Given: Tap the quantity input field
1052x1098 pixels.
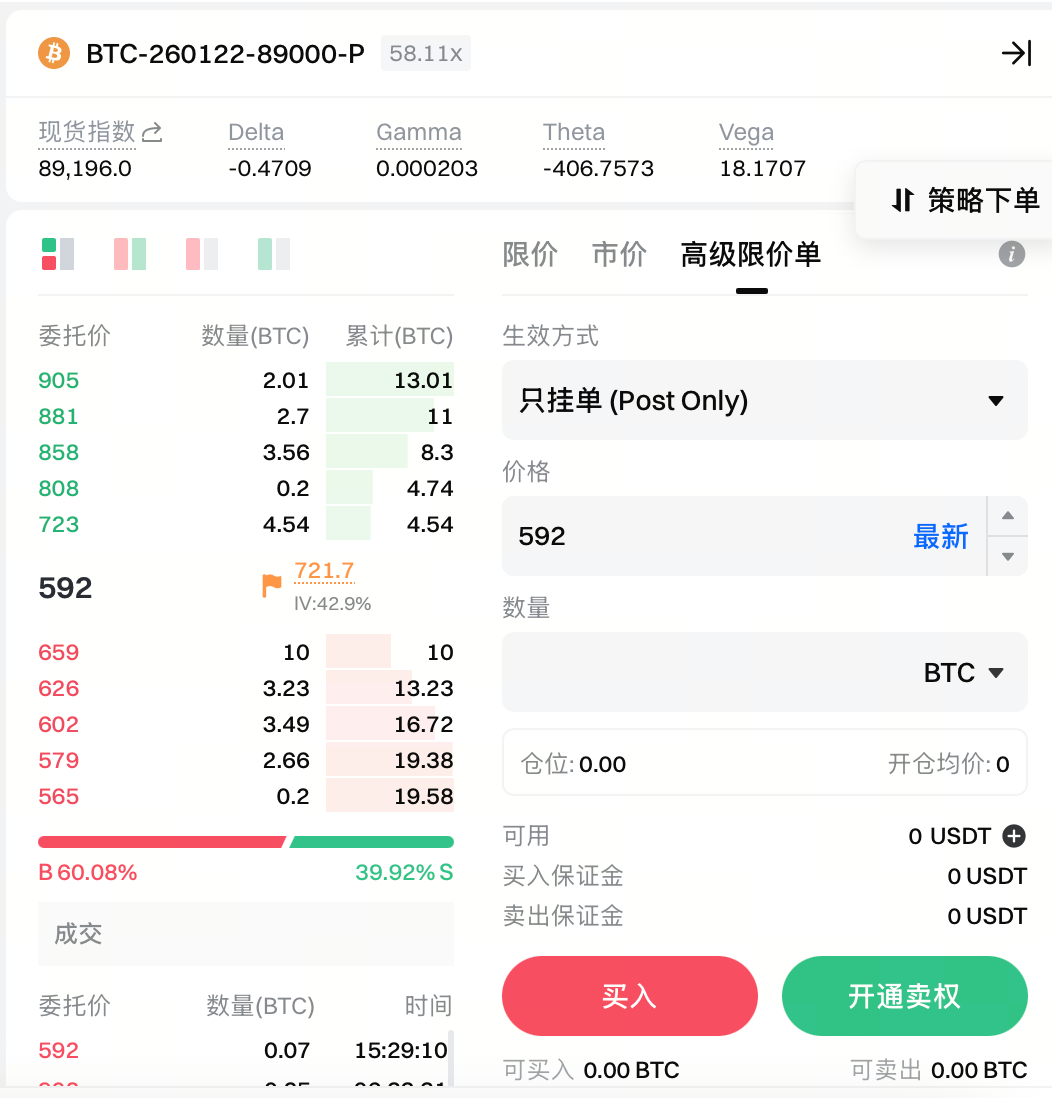Looking at the screenshot, I should coord(700,672).
